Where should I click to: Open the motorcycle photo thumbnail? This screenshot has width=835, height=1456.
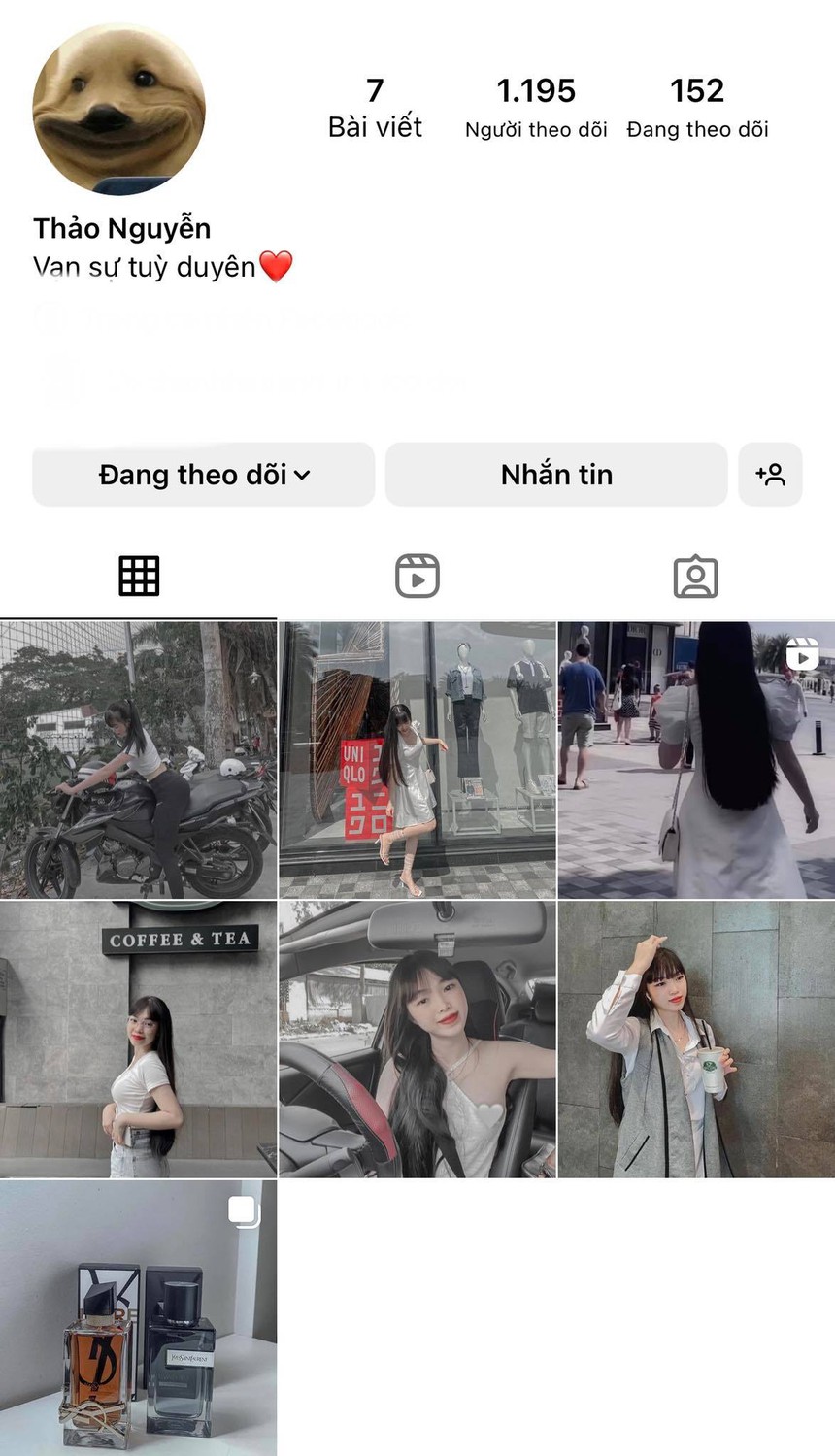[137, 757]
